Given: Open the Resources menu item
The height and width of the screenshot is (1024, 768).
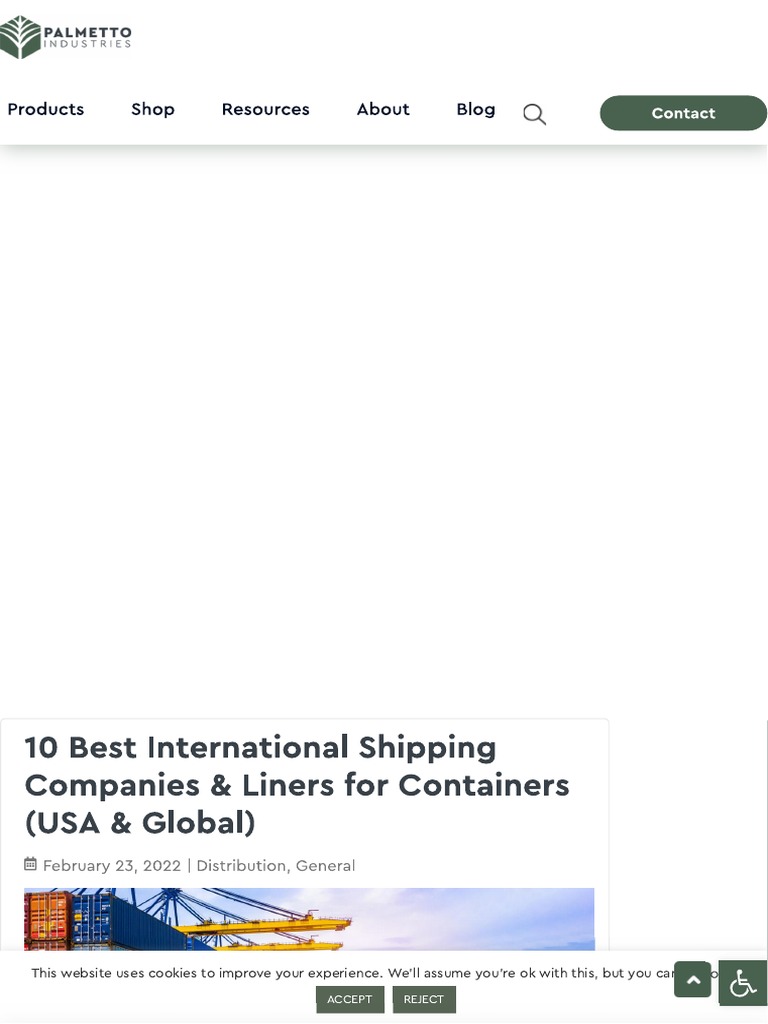Looking at the screenshot, I should [x=265, y=109].
